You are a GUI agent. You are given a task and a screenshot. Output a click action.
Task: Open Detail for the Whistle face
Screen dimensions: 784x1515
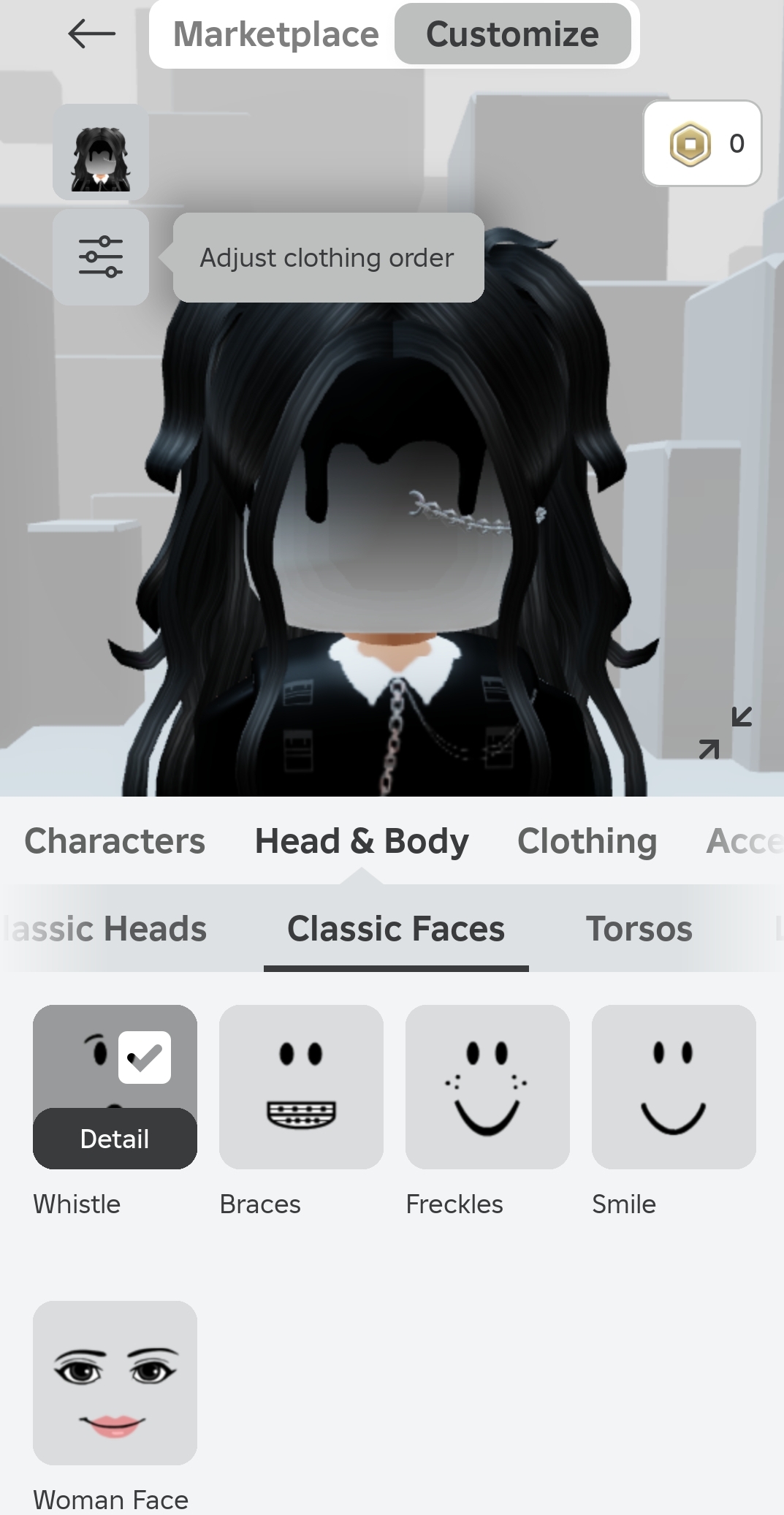tap(115, 1139)
